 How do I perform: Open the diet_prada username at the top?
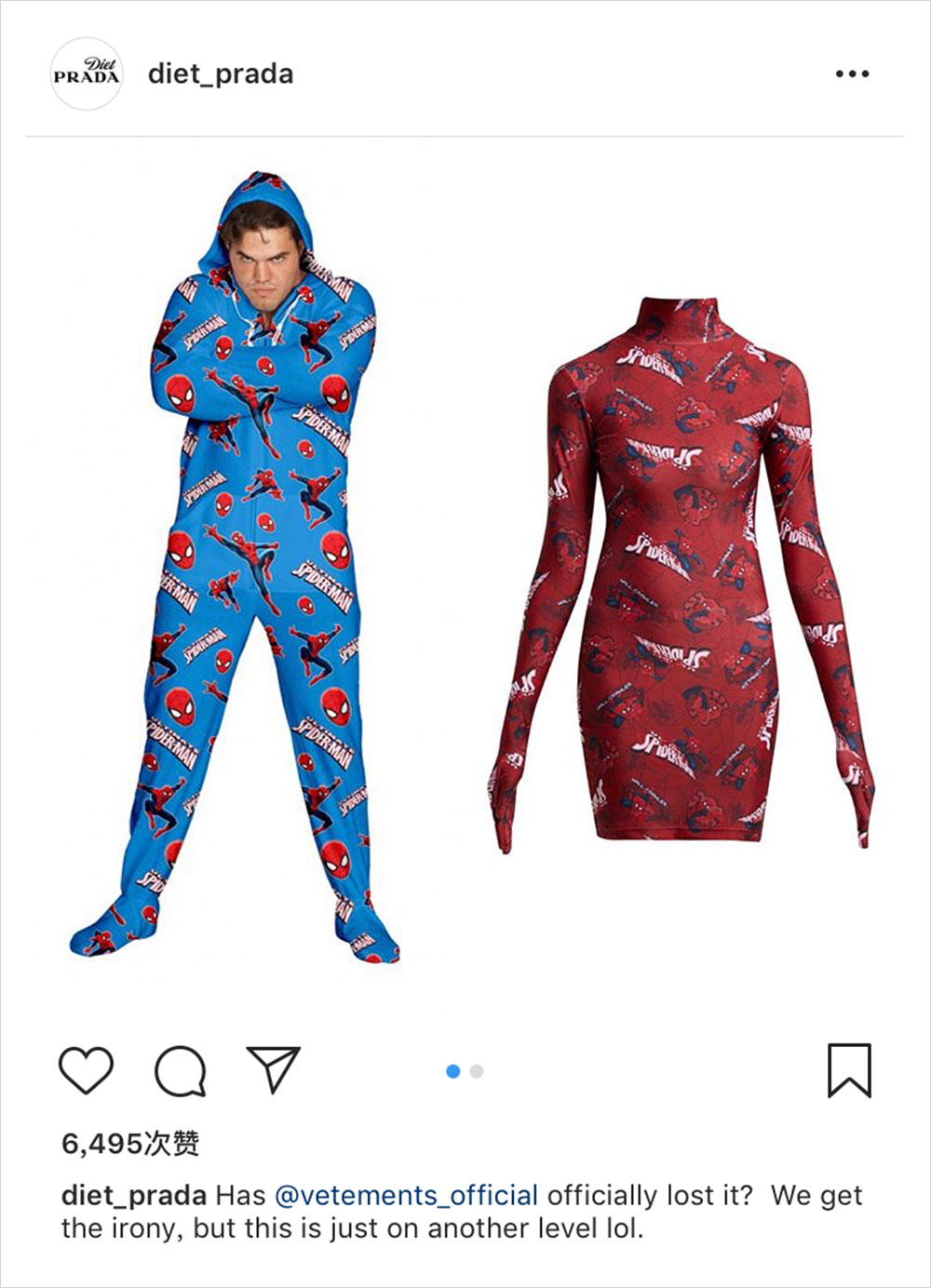[221, 74]
